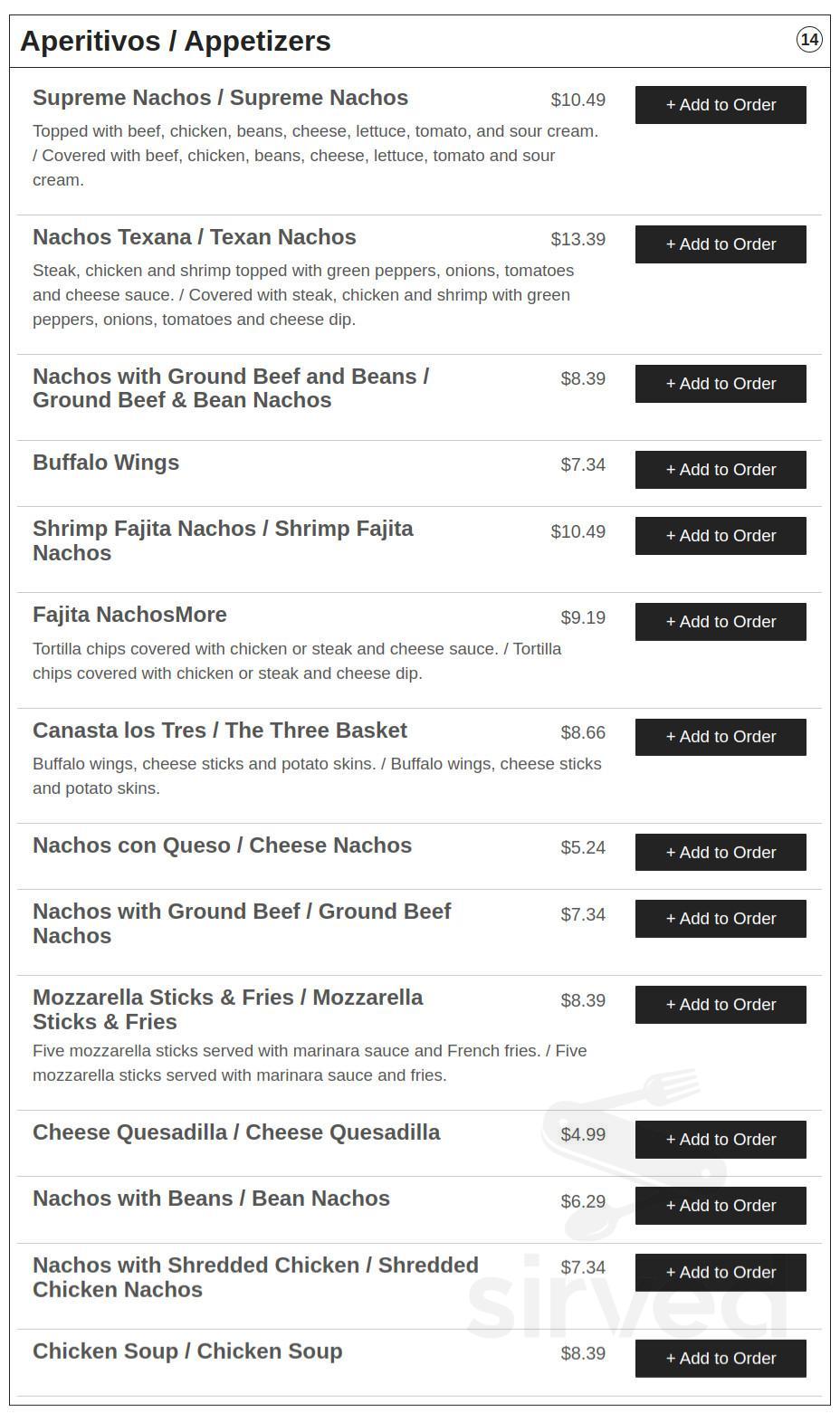Open the Supreme Nachos item details
This screenshot has height=1414, width=840.
point(220,98)
